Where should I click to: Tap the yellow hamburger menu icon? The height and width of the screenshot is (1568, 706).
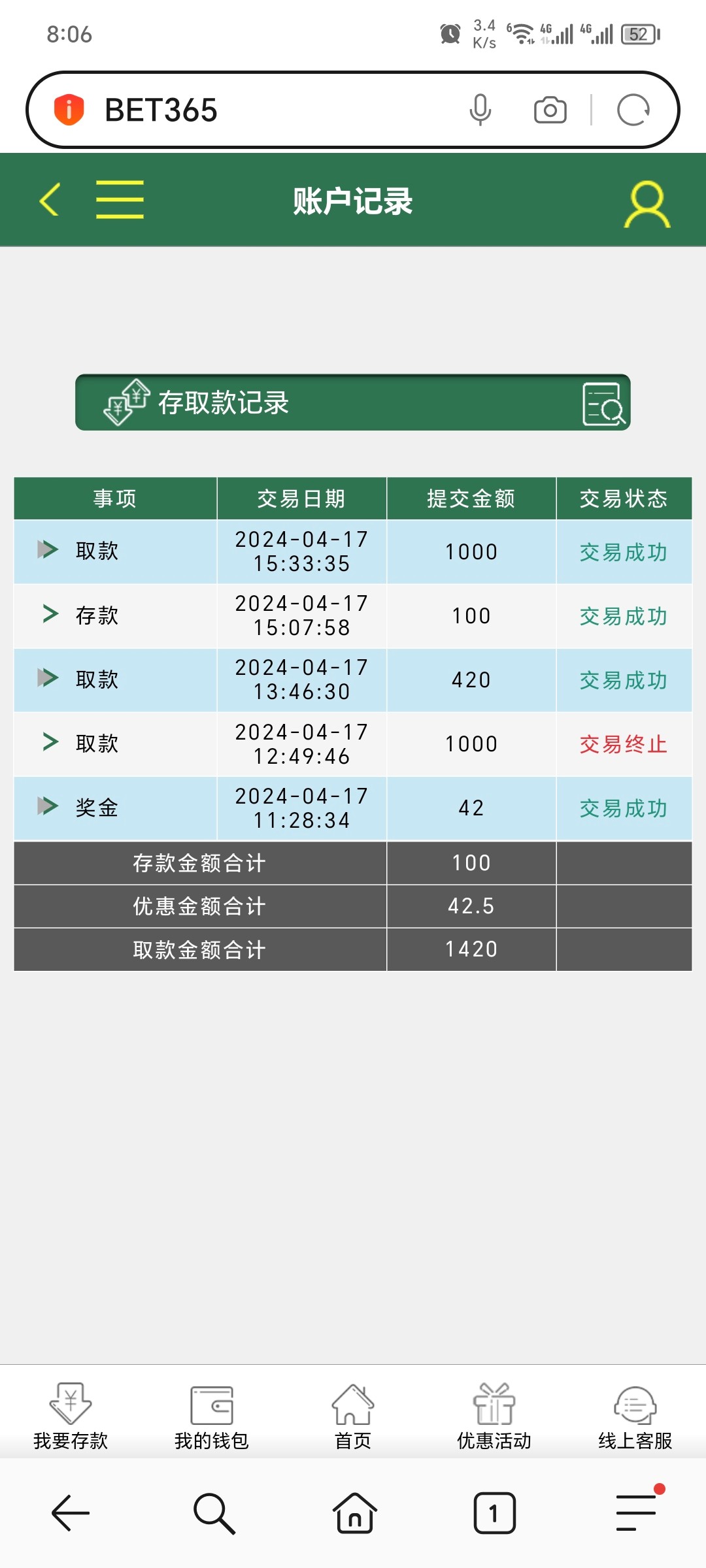point(120,200)
